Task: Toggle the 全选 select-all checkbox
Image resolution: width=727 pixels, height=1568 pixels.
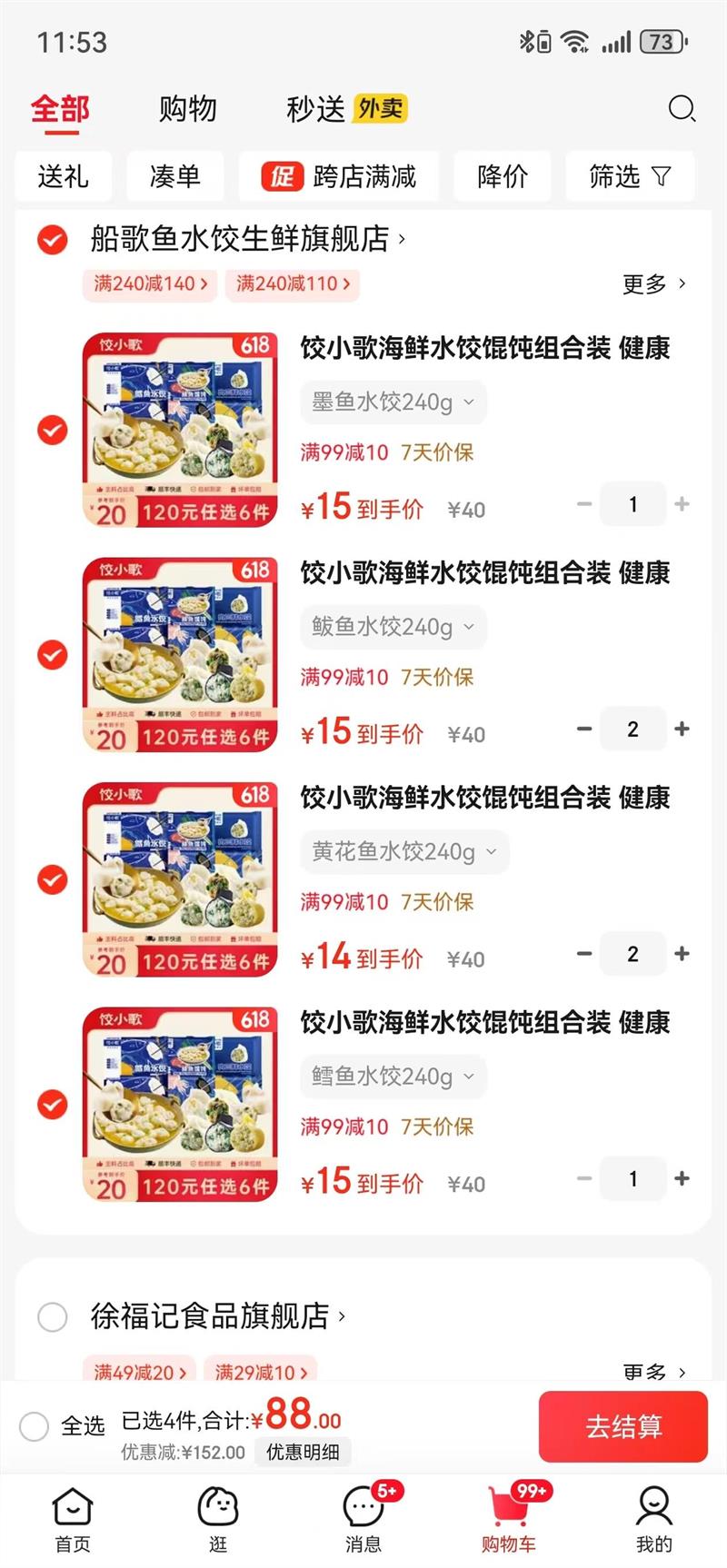Action: click(35, 1426)
